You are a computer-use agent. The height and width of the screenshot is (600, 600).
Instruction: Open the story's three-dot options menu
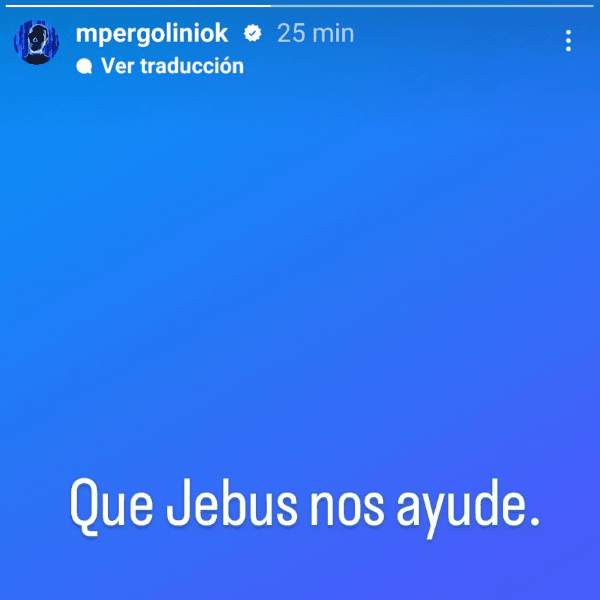568,41
